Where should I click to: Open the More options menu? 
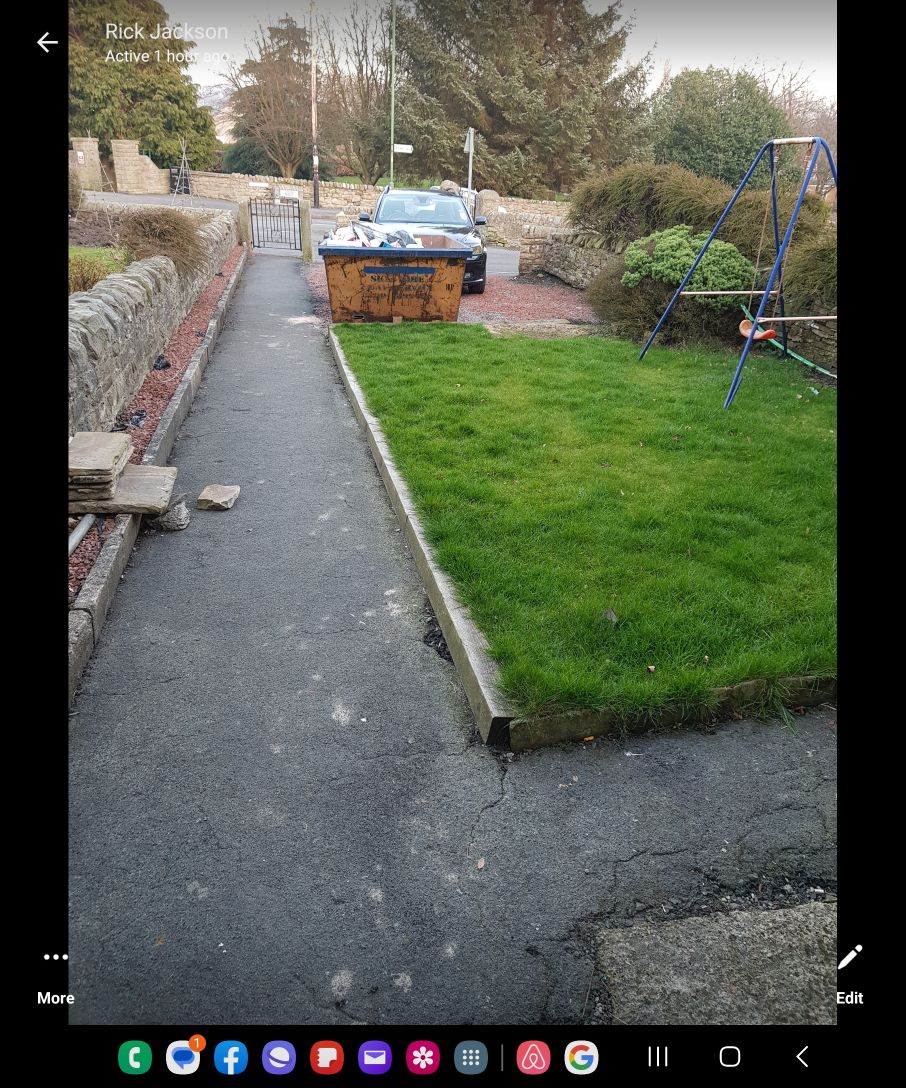coord(56,972)
